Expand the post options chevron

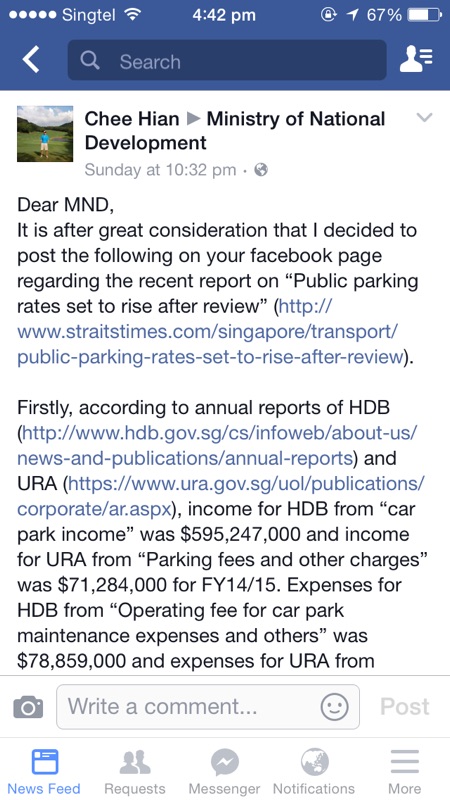click(424, 118)
